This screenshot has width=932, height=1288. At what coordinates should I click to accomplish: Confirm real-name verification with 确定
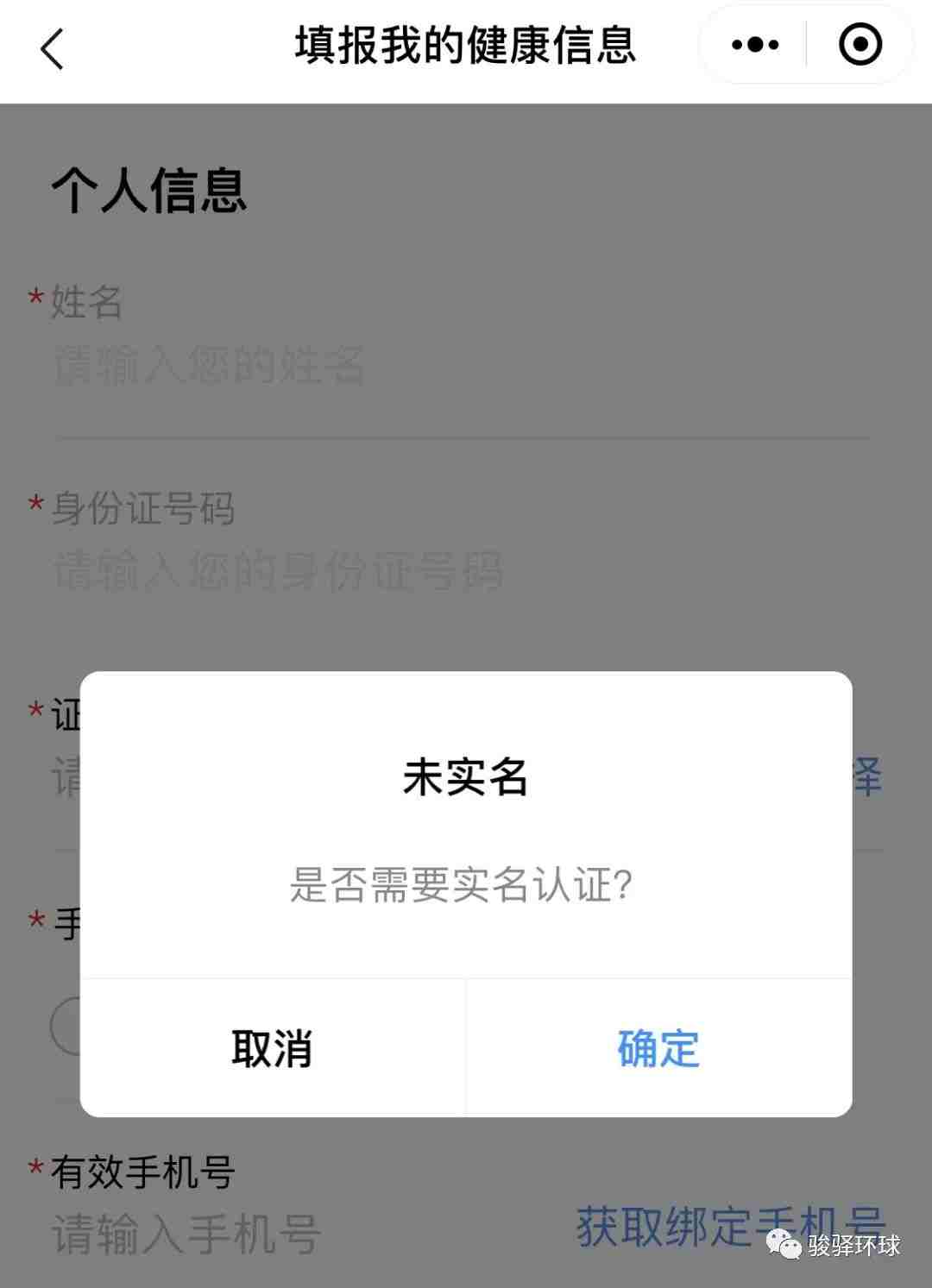click(658, 1048)
